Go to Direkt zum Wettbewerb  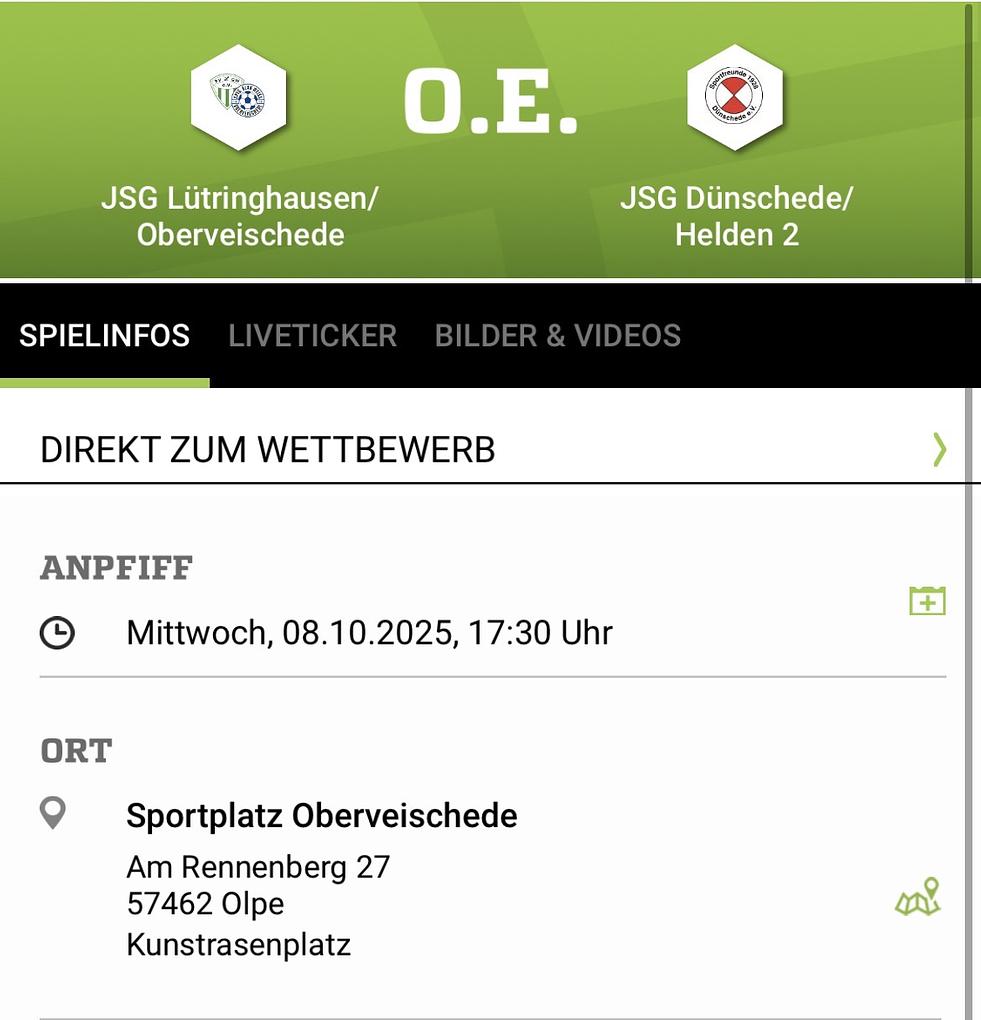[x=490, y=450]
